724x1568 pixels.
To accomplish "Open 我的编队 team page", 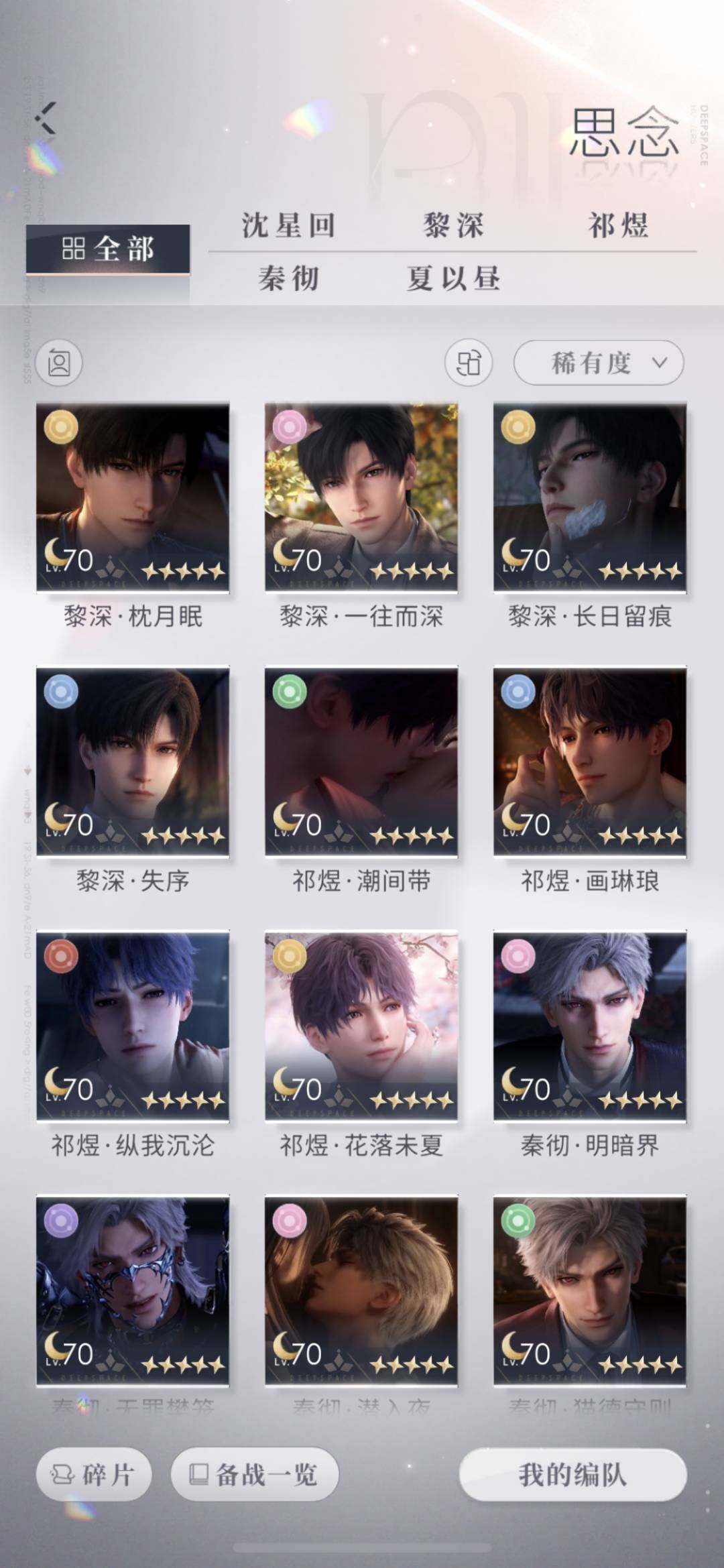I will tap(572, 1474).
